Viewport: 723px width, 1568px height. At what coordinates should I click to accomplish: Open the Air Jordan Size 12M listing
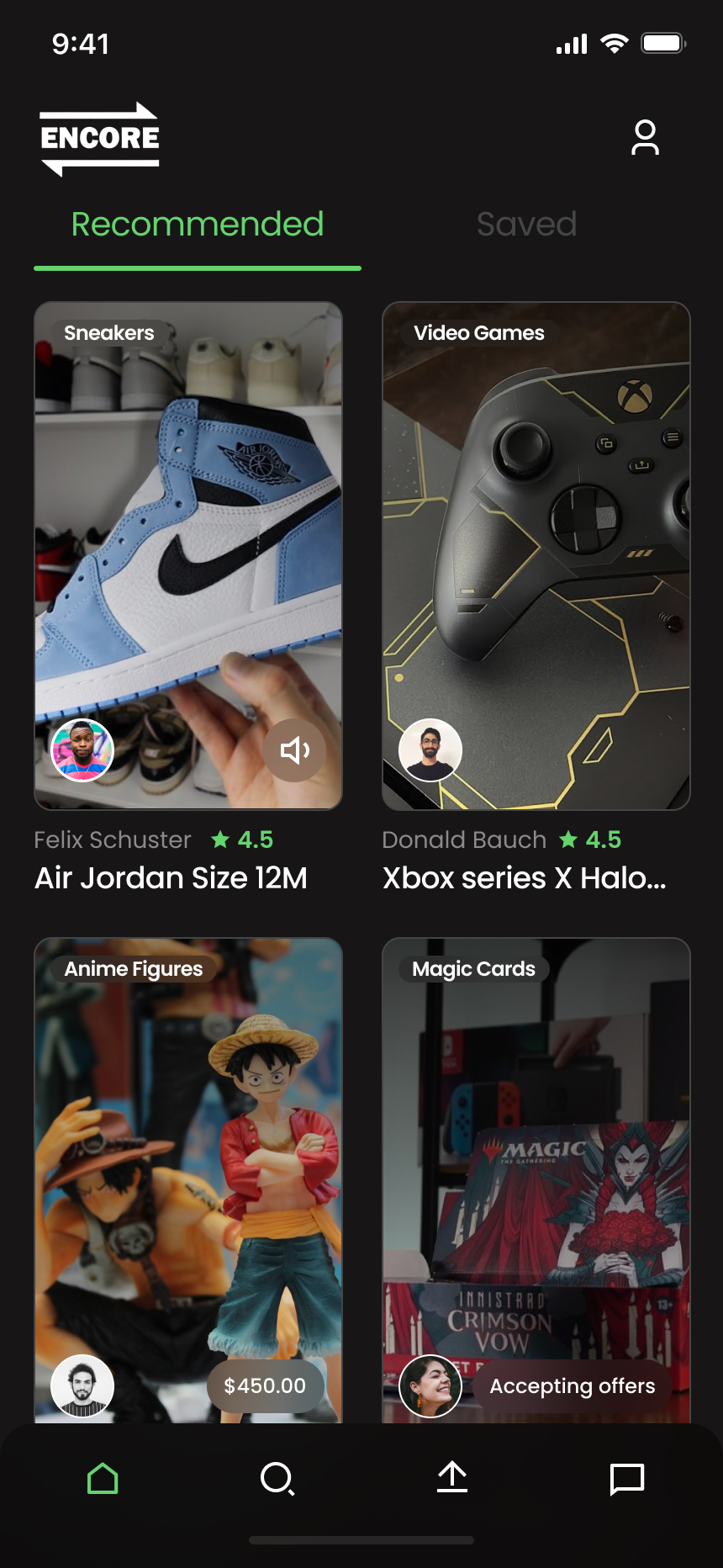pyautogui.click(x=188, y=538)
